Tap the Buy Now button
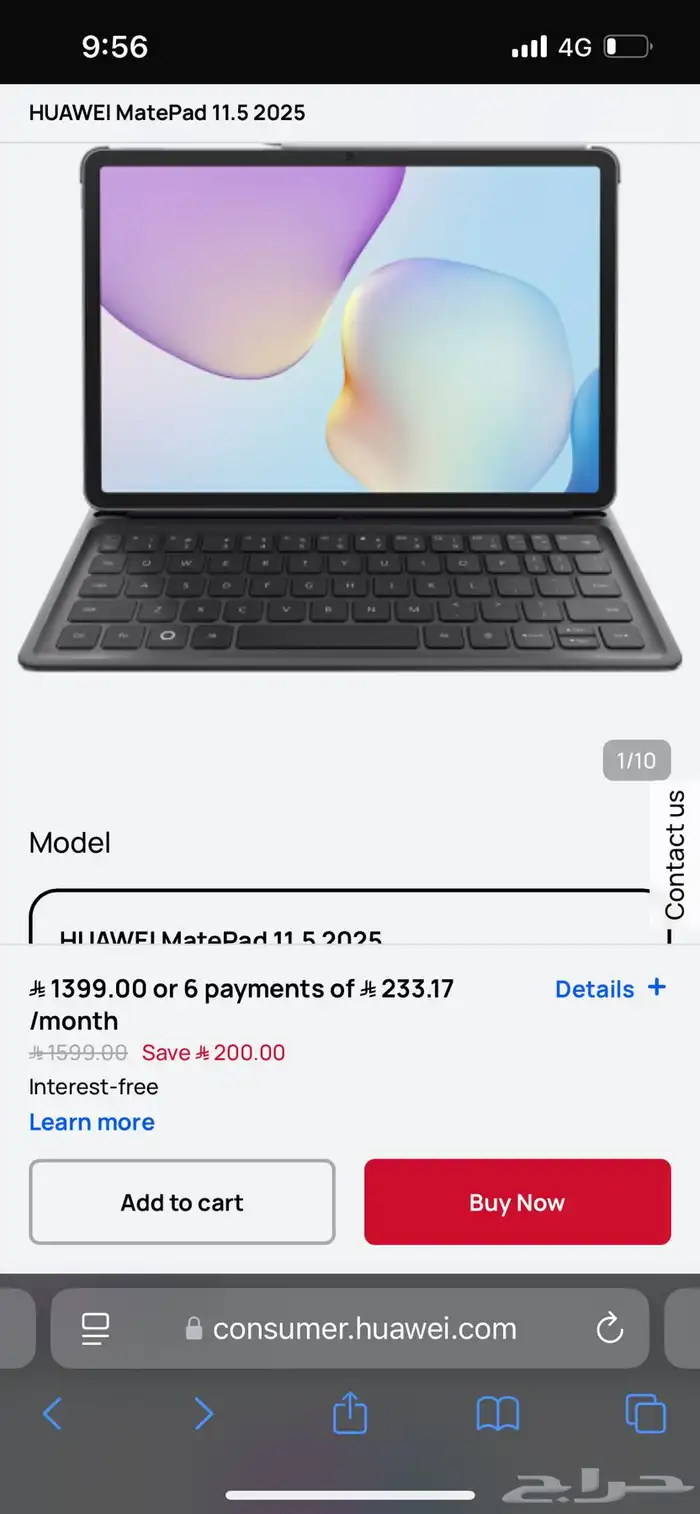700x1514 pixels. pos(517,1202)
